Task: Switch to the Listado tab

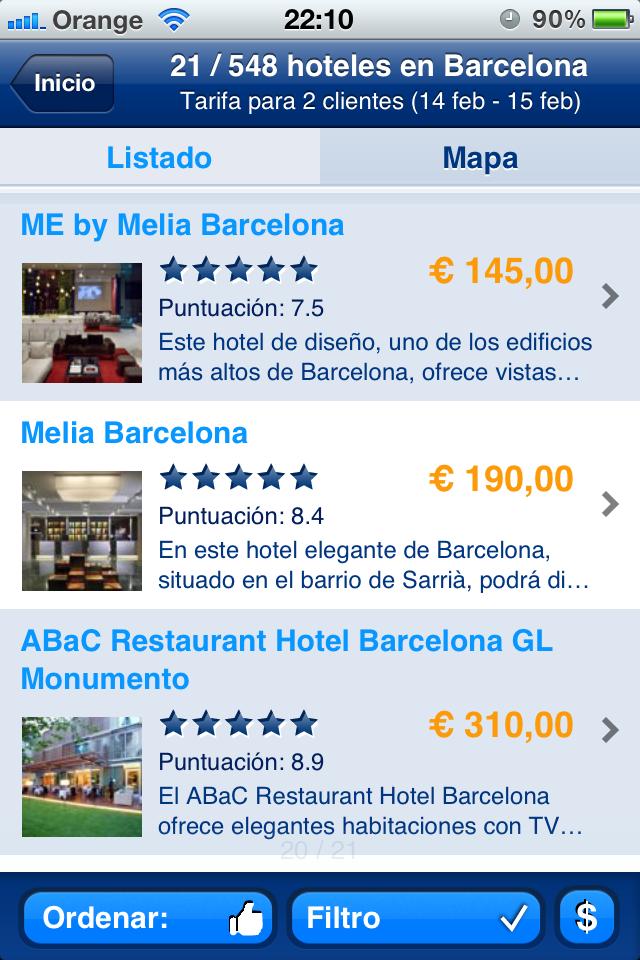Action: pos(160,158)
